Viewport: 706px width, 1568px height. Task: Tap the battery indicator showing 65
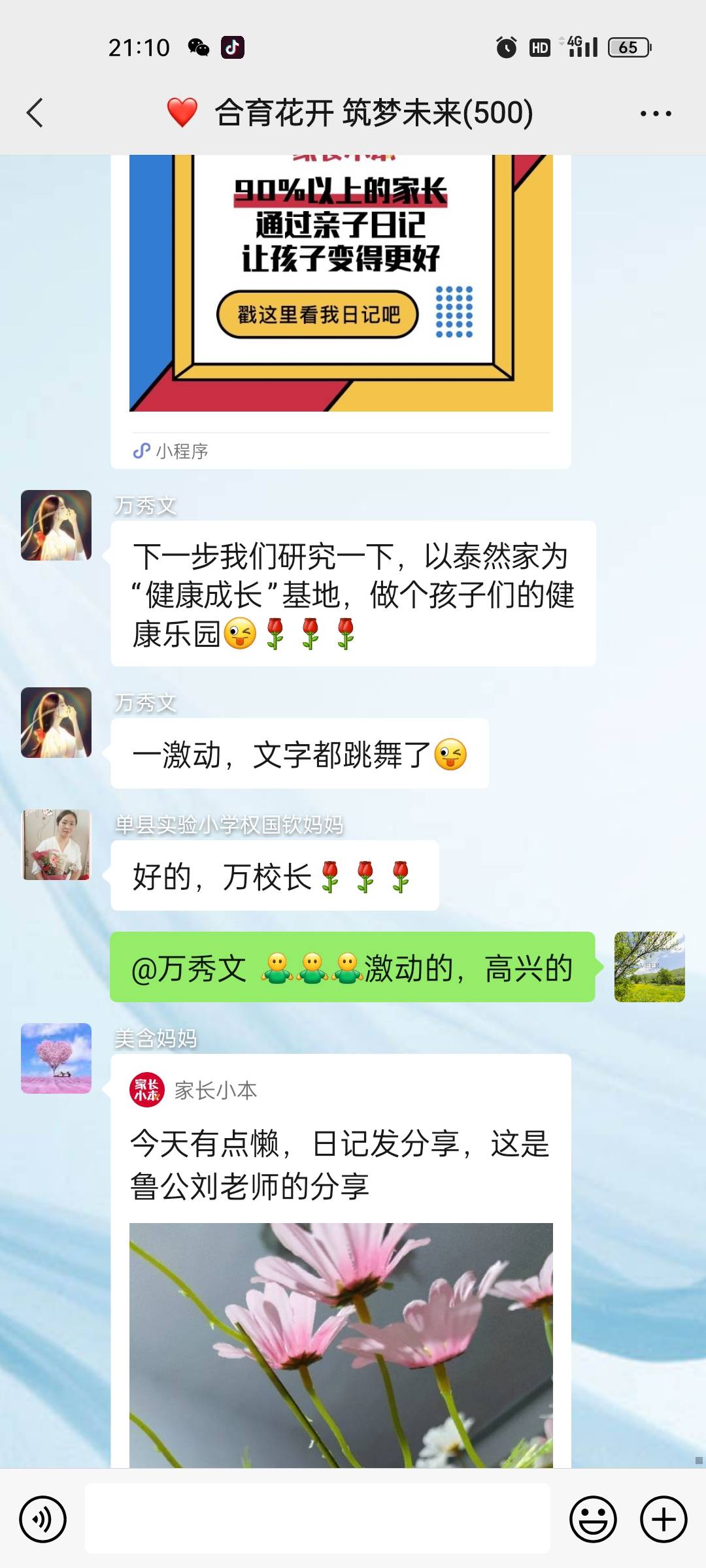[629, 46]
